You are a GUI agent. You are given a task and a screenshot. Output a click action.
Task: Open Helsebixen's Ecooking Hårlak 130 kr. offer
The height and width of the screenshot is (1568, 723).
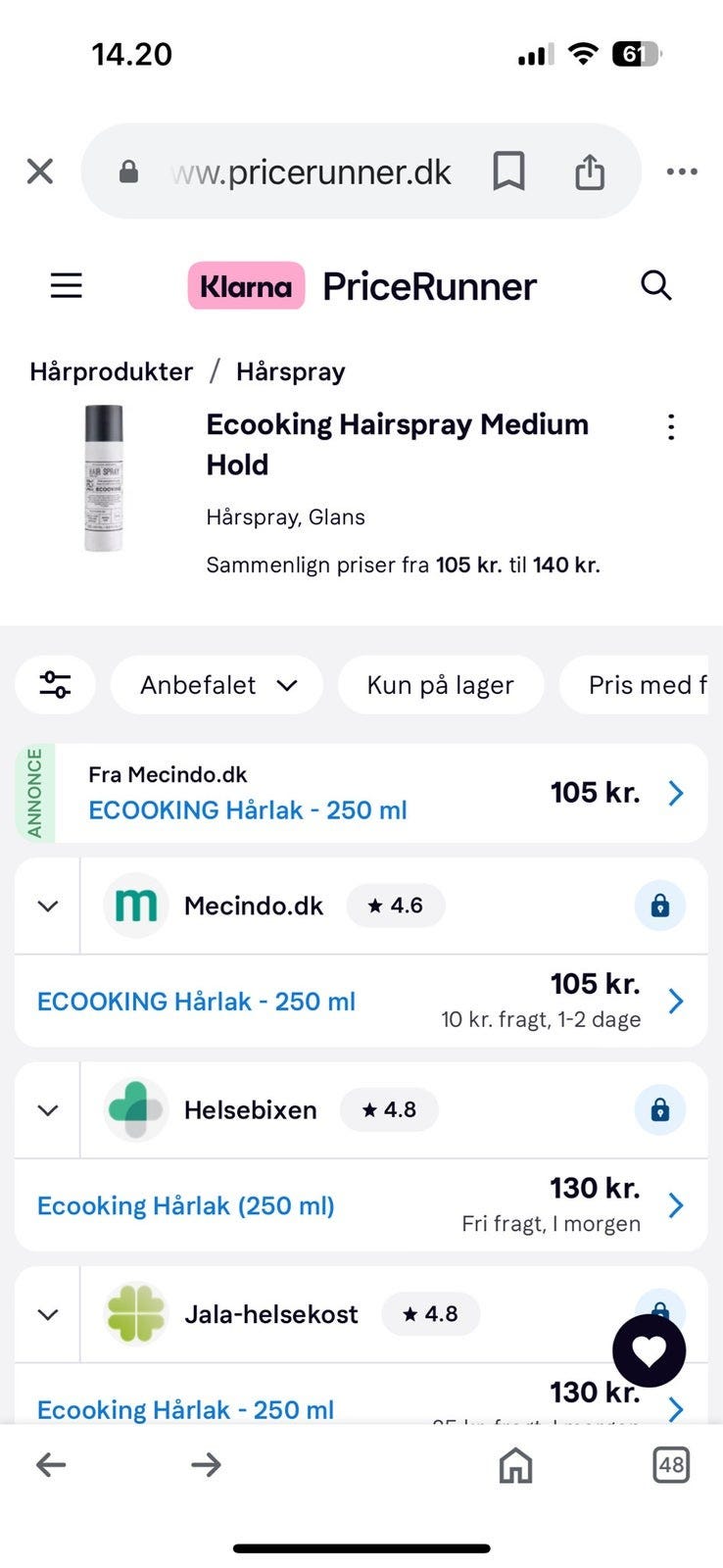point(361,1205)
